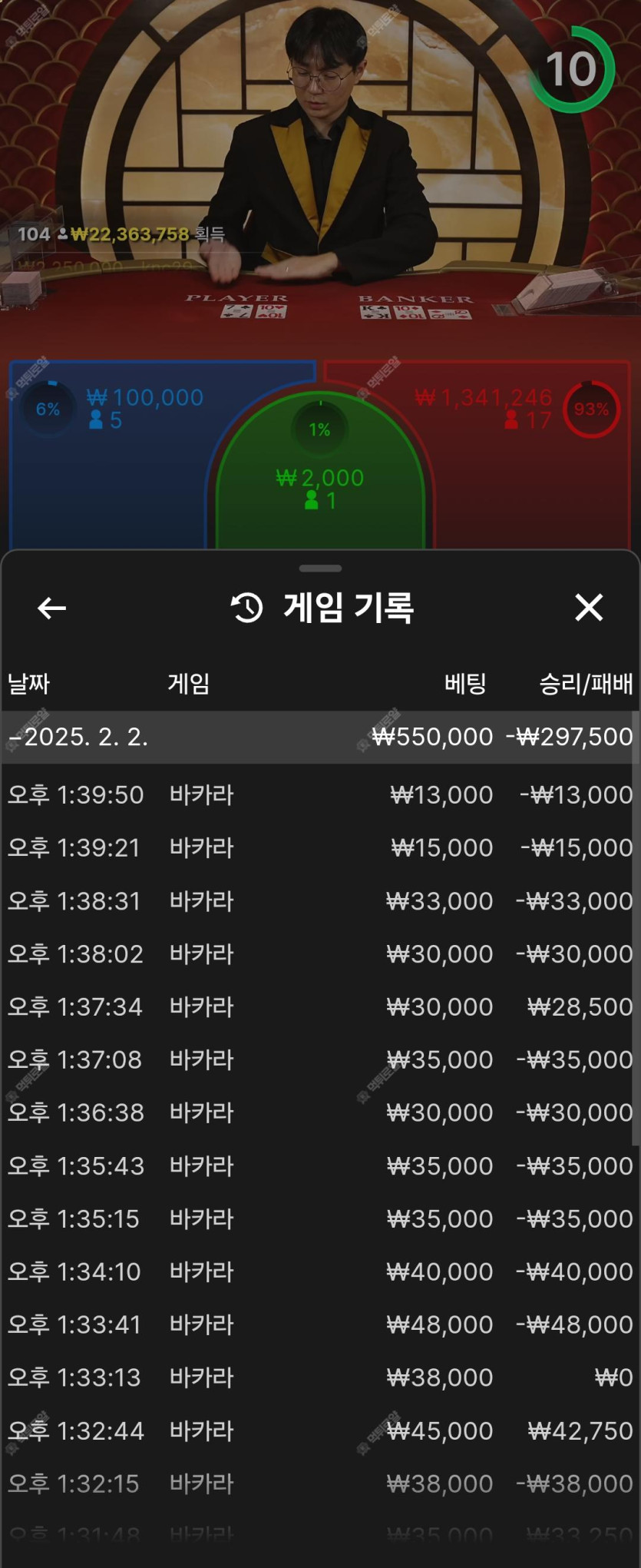
Task: Bet on the red Banker area
Action: point(530,476)
